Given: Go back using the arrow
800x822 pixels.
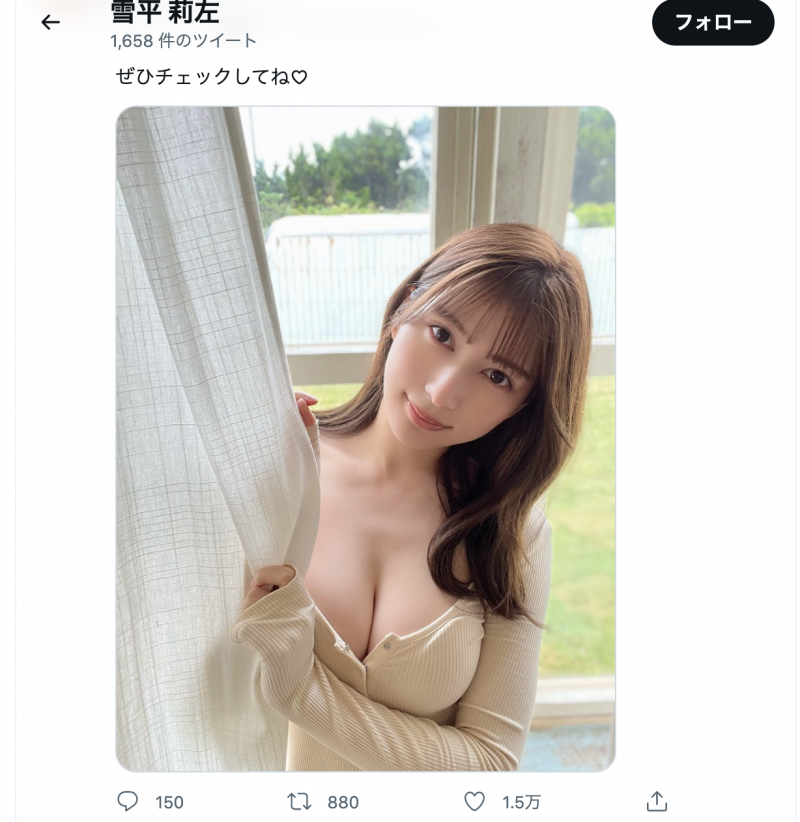Looking at the screenshot, I should pyautogui.click(x=50, y=22).
